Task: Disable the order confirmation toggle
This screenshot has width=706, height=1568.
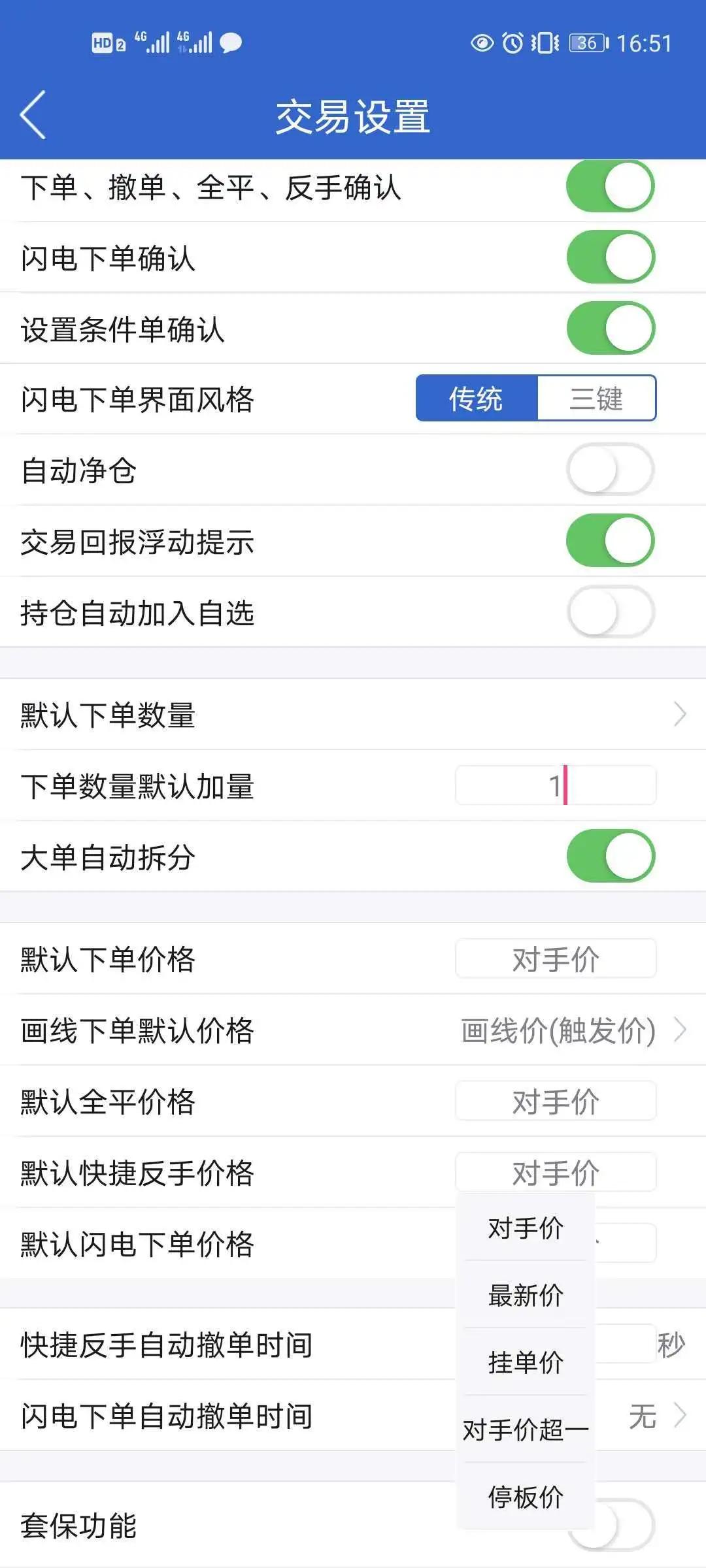Action: pos(609,186)
